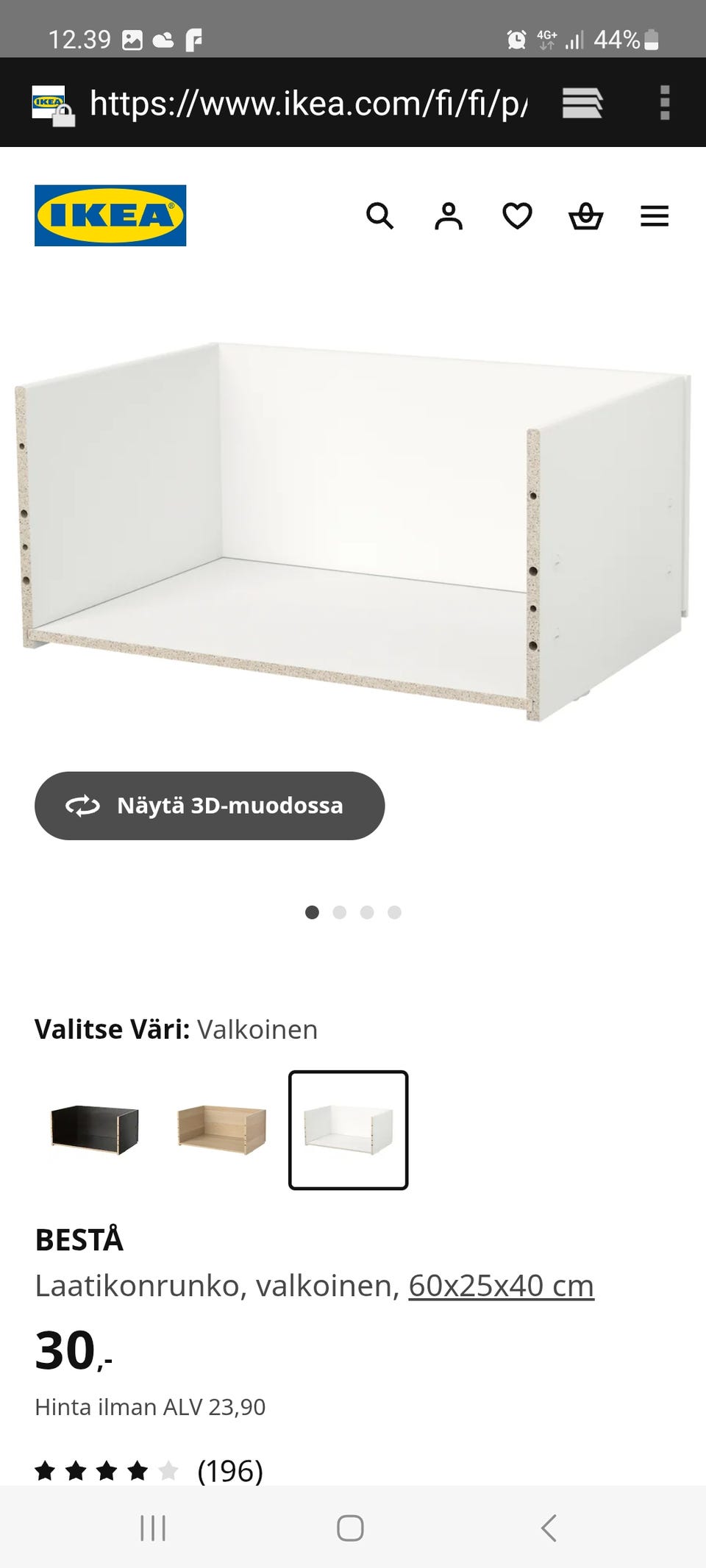Open the IKEA hamburger menu
Screen dimensions: 706x1568
[x=655, y=216]
